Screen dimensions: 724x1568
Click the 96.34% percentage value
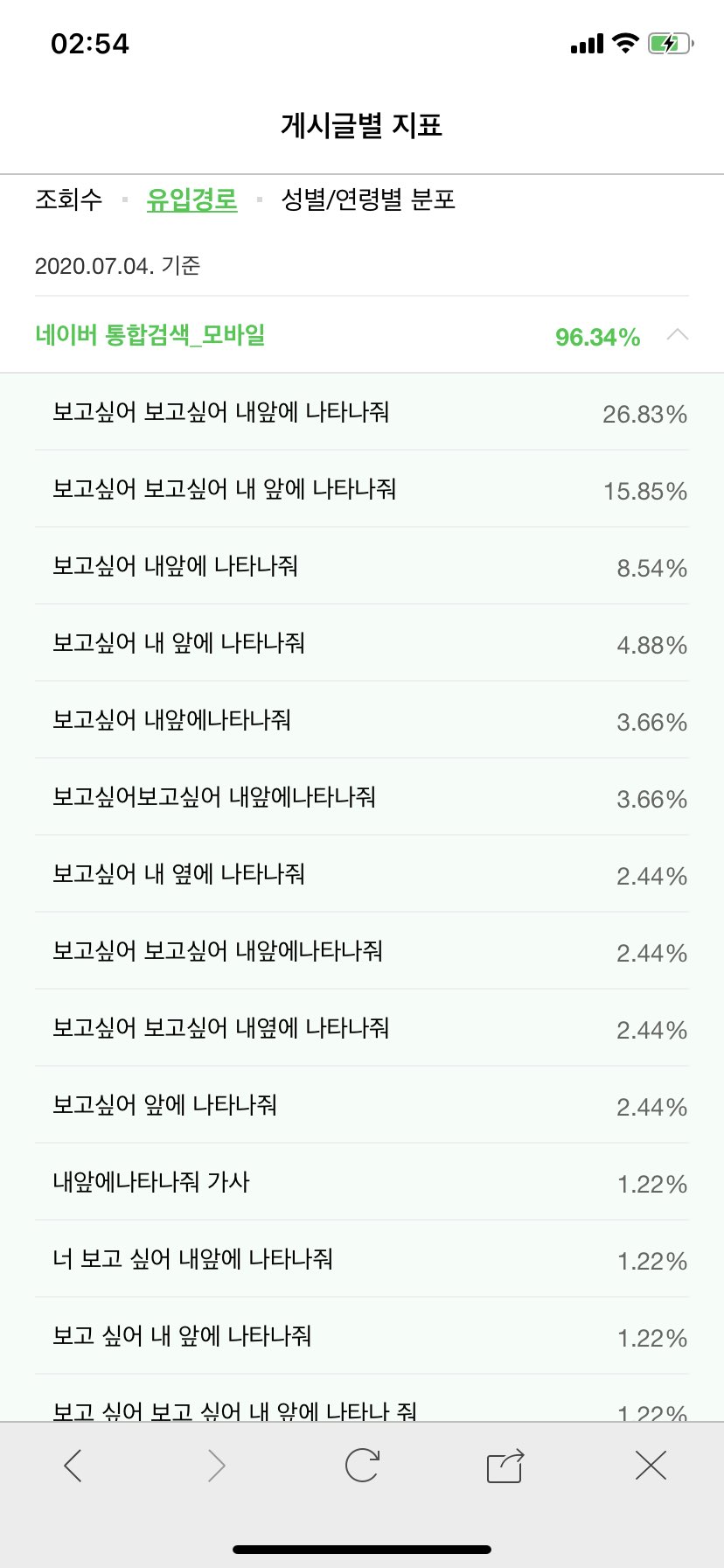598,336
